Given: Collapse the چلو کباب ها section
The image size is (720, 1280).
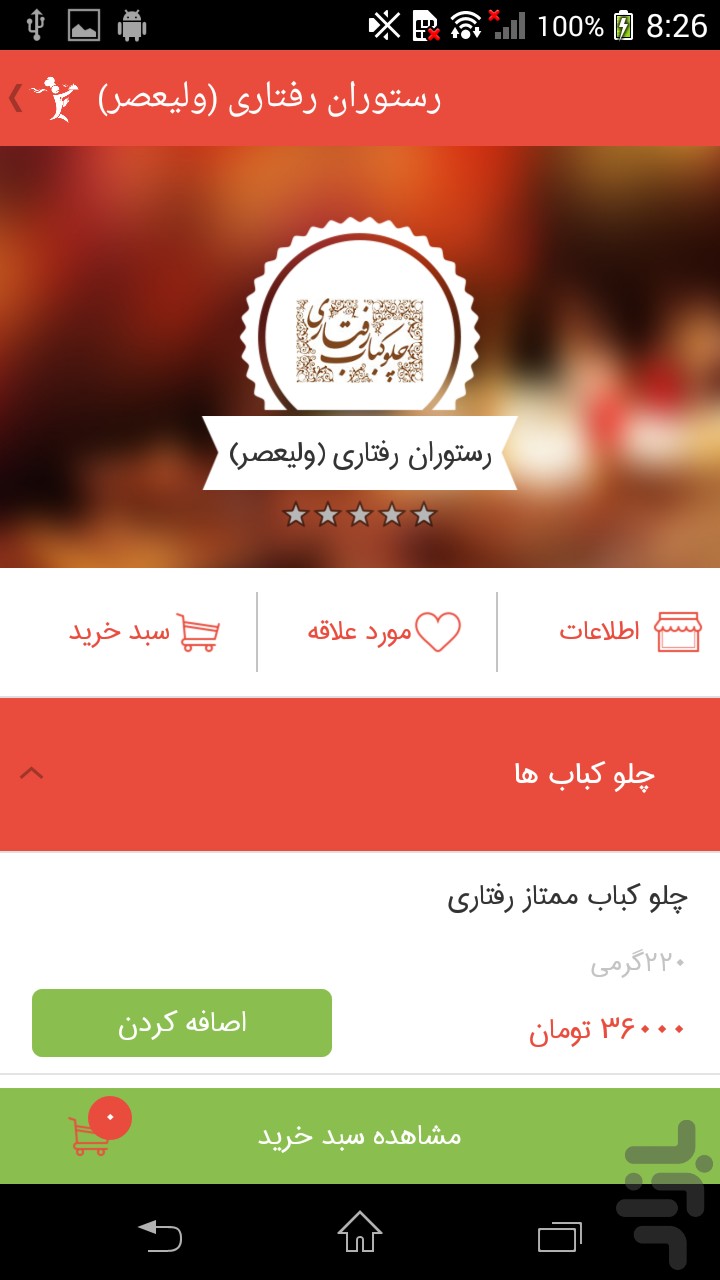Looking at the screenshot, I should 32,773.
